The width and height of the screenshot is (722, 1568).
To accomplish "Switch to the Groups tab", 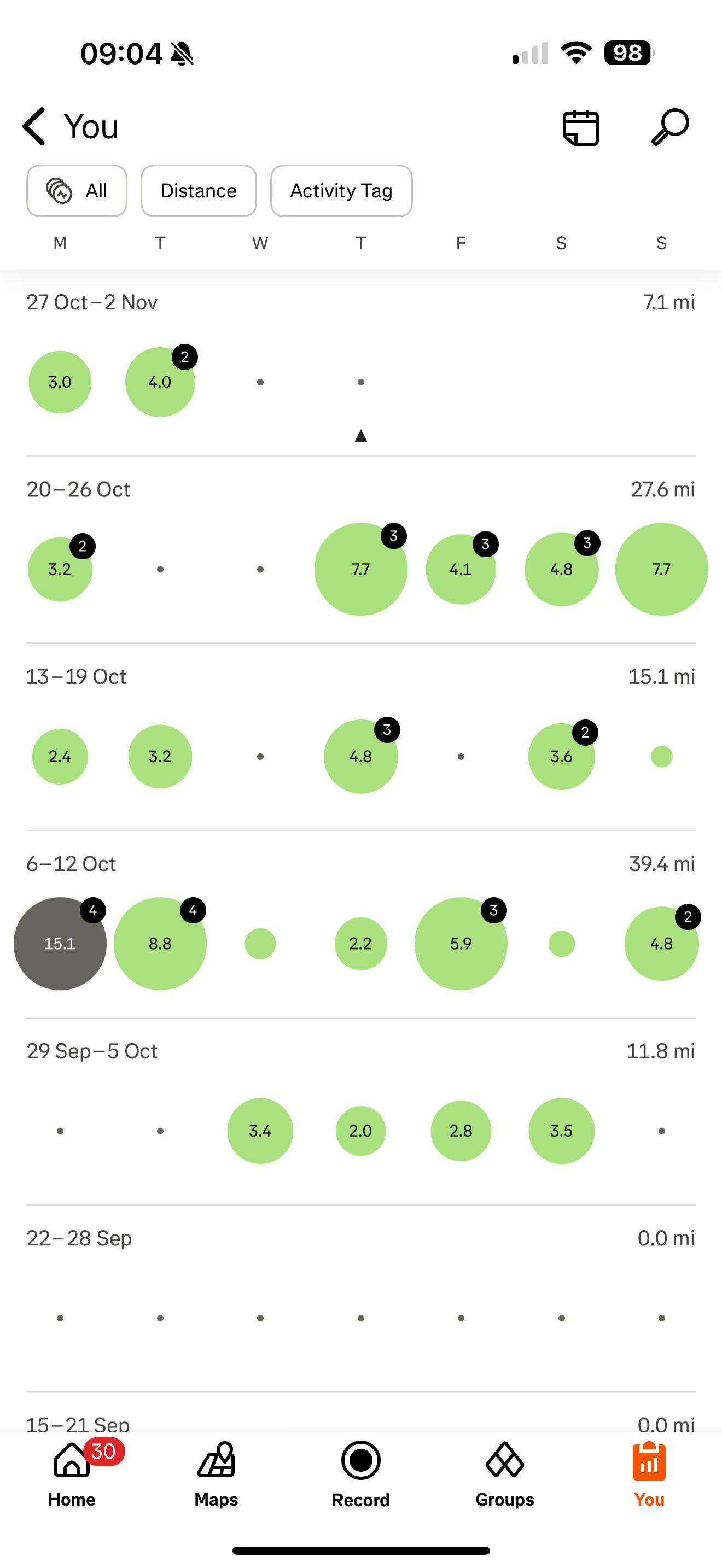I will (505, 1473).
